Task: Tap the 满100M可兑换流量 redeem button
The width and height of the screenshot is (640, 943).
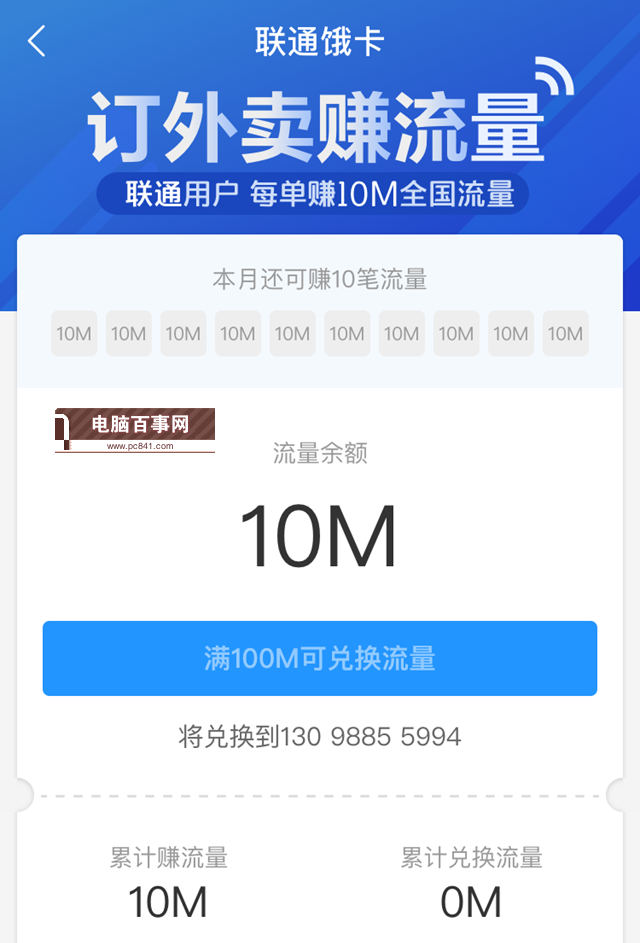Action: [320, 658]
